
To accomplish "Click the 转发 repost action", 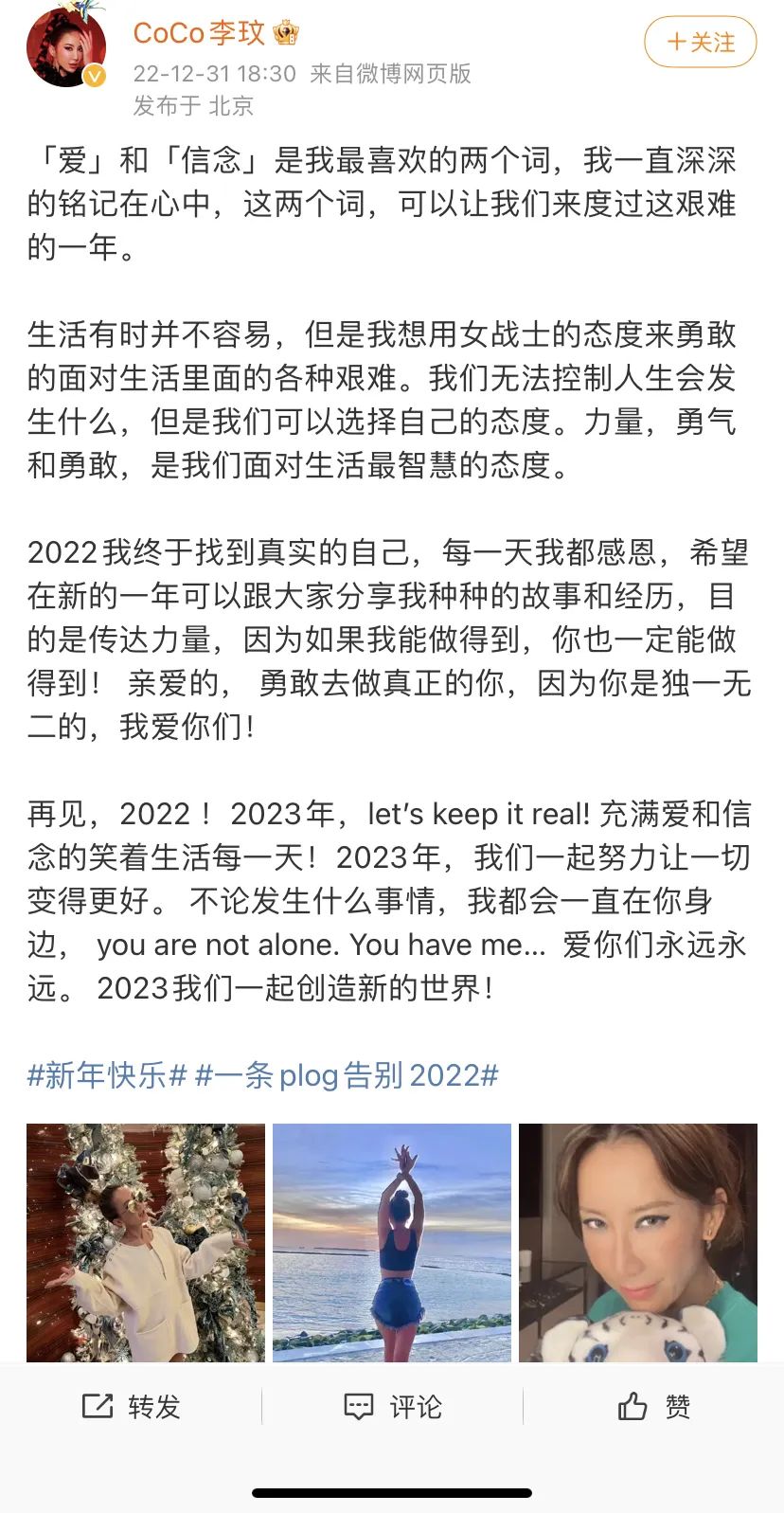I will coord(130,1408).
